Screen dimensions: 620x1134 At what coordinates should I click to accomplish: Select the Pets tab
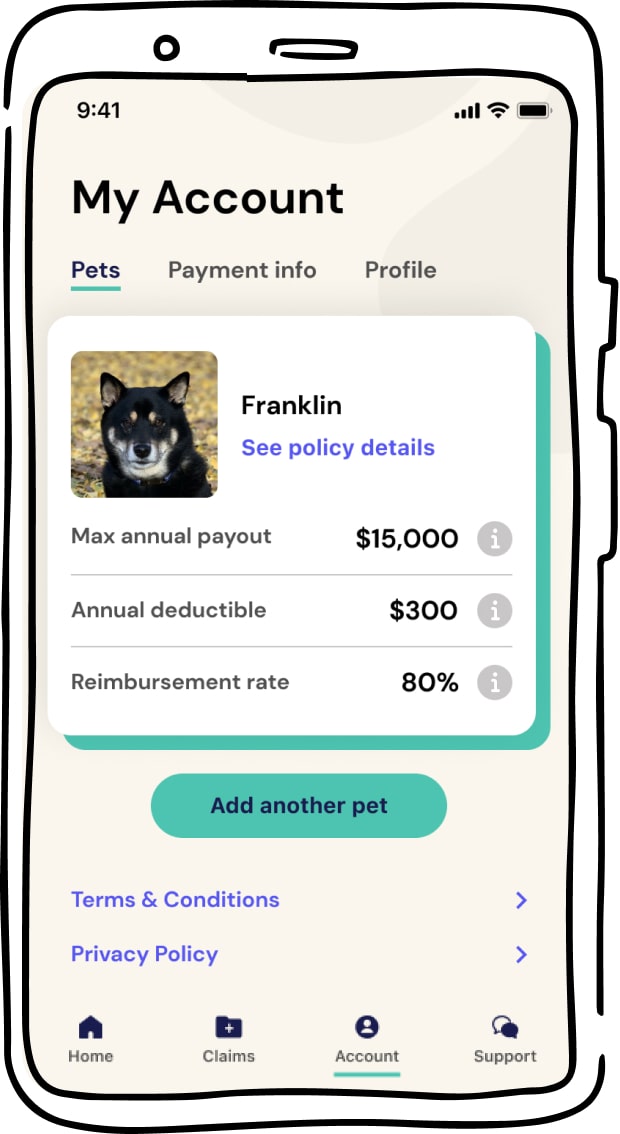tap(96, 270)
